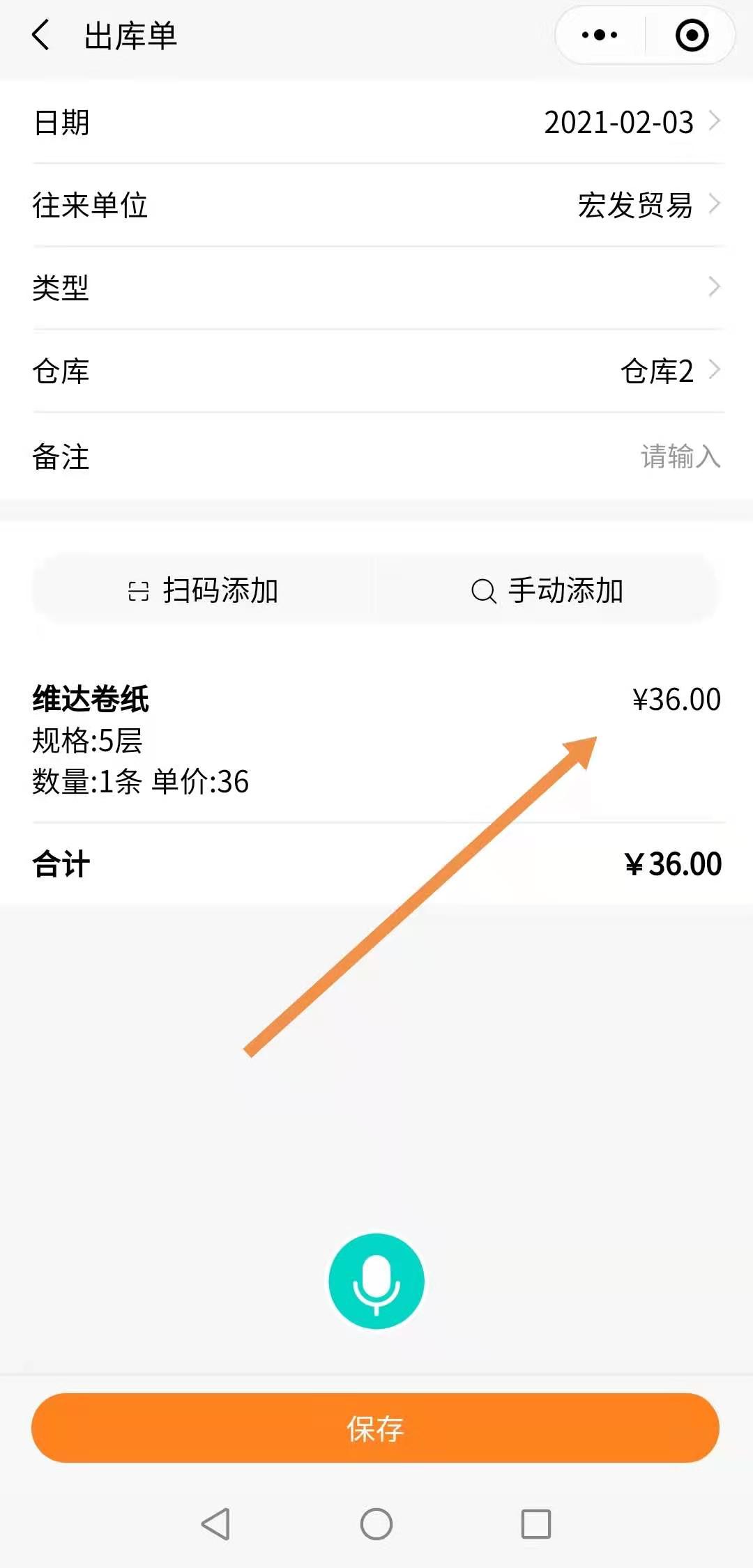Add an item via 扫码添加
The width and height of the screenshot is (753, 1568).
[204, 590]
